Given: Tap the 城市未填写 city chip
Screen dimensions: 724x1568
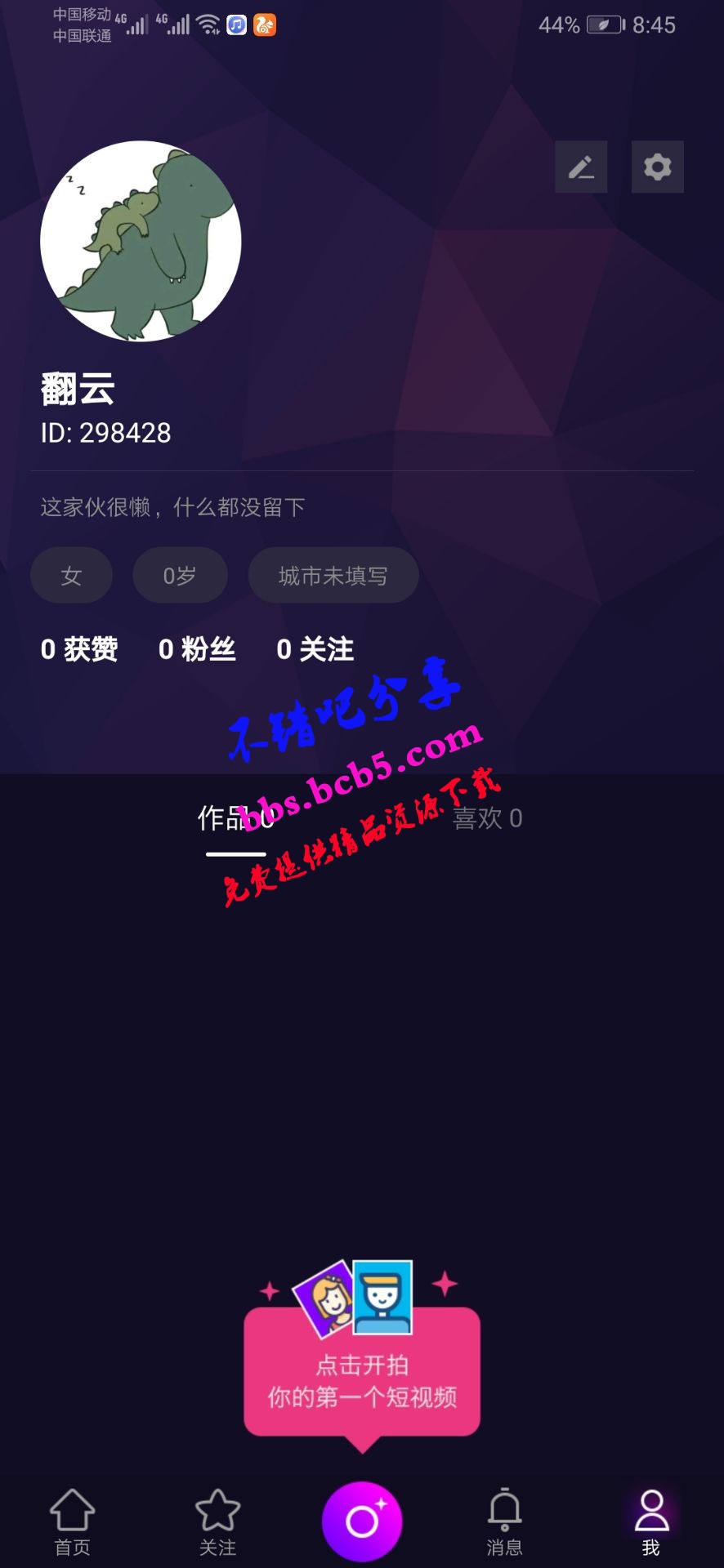Looking at the screenshot, I should [x=333, y=576].
